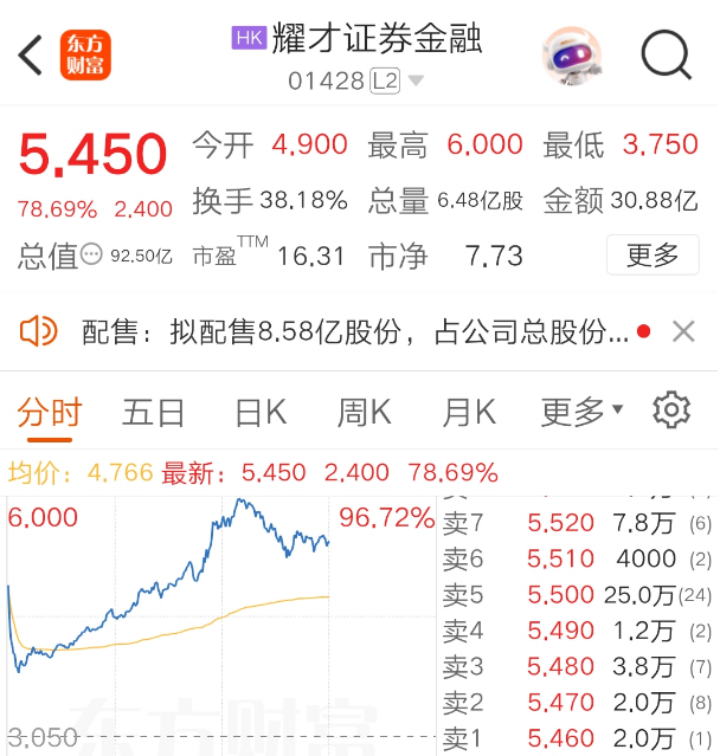Switch to the 日K chart tab
The image size is (720, 756).
[x=261, y=412]
